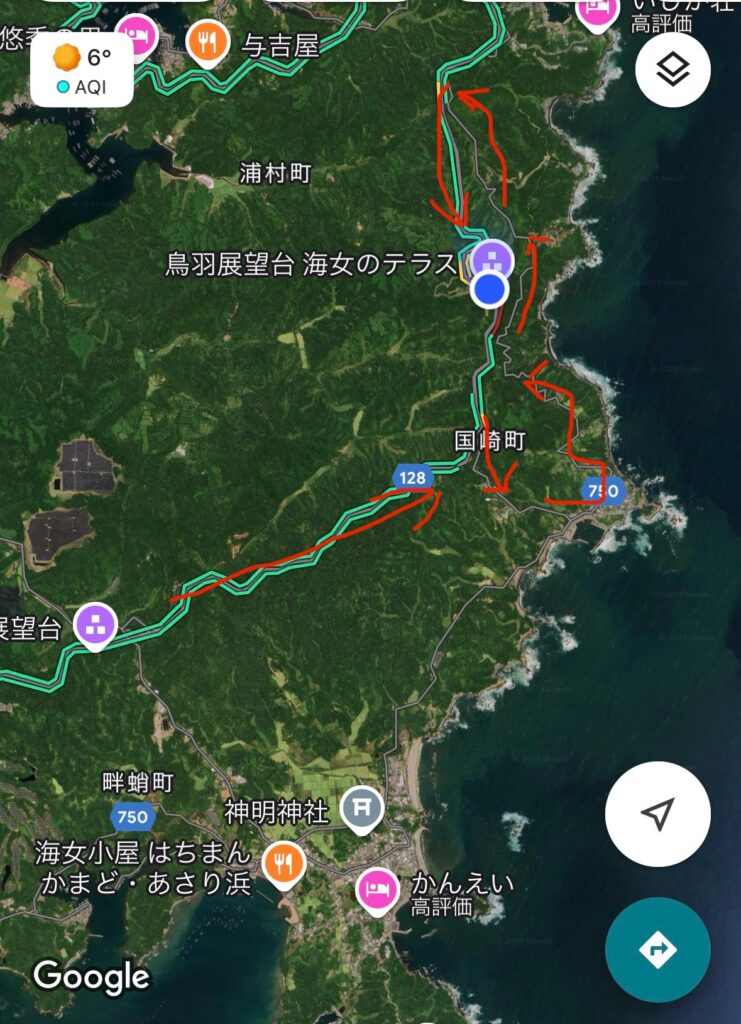The width and height of the screenshot is (741, 1024).
Task: Open 鳥羽展望台 海女のテラス place pin
Action: tap(492, 261)
